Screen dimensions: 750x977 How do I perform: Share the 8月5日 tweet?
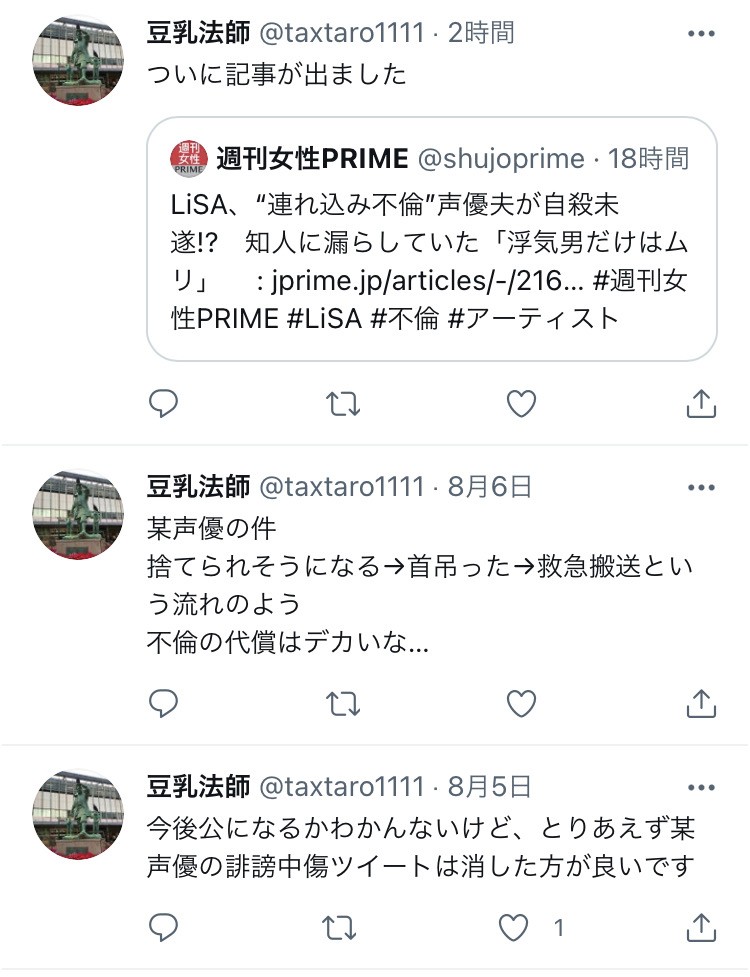701,928
